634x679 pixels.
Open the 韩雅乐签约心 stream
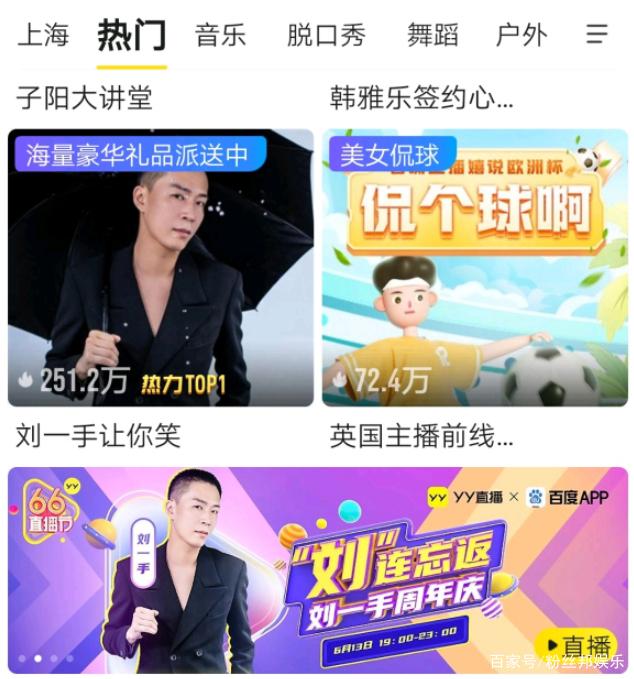click(421, 98)
